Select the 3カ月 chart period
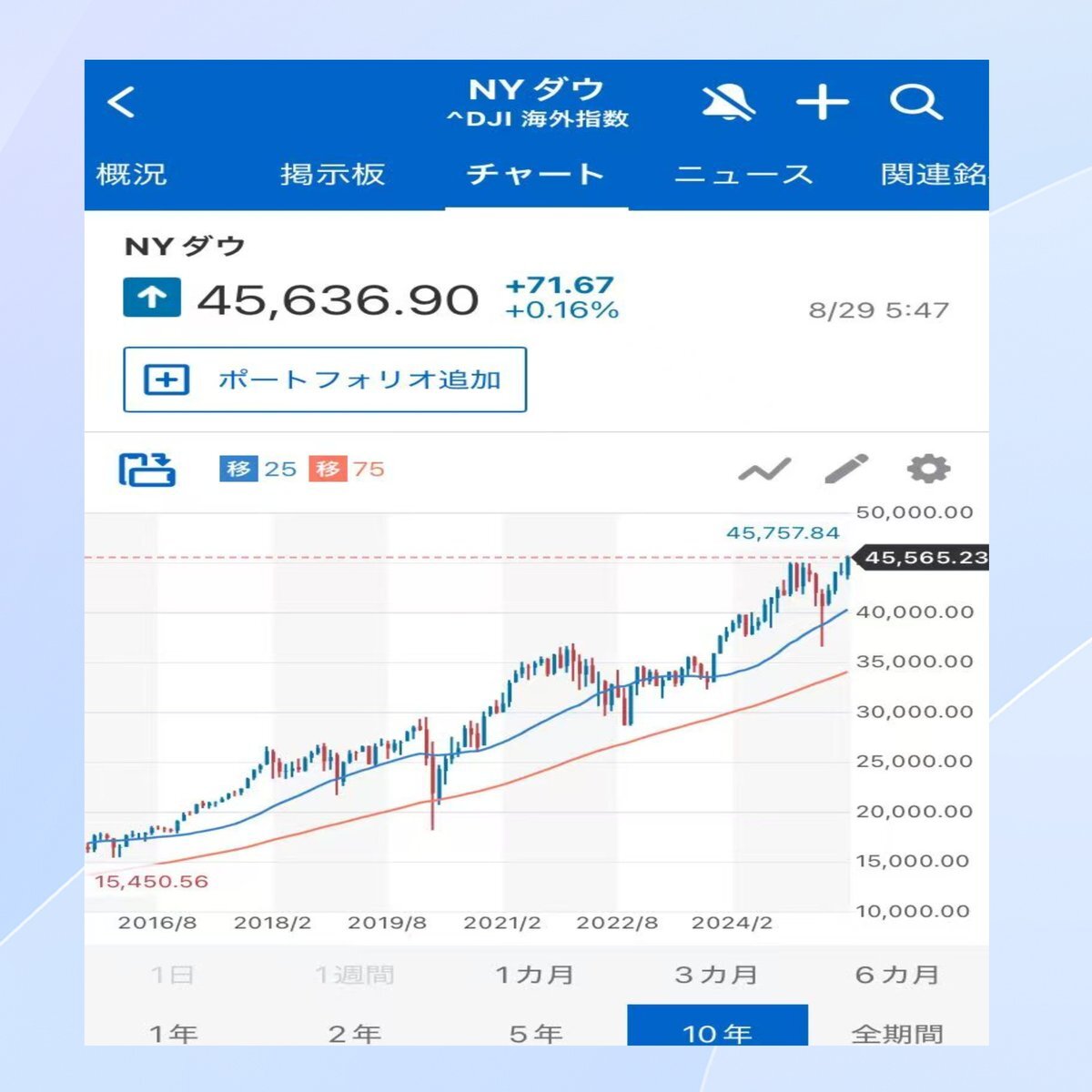The image size is (1092, 1092). point(716,976)
